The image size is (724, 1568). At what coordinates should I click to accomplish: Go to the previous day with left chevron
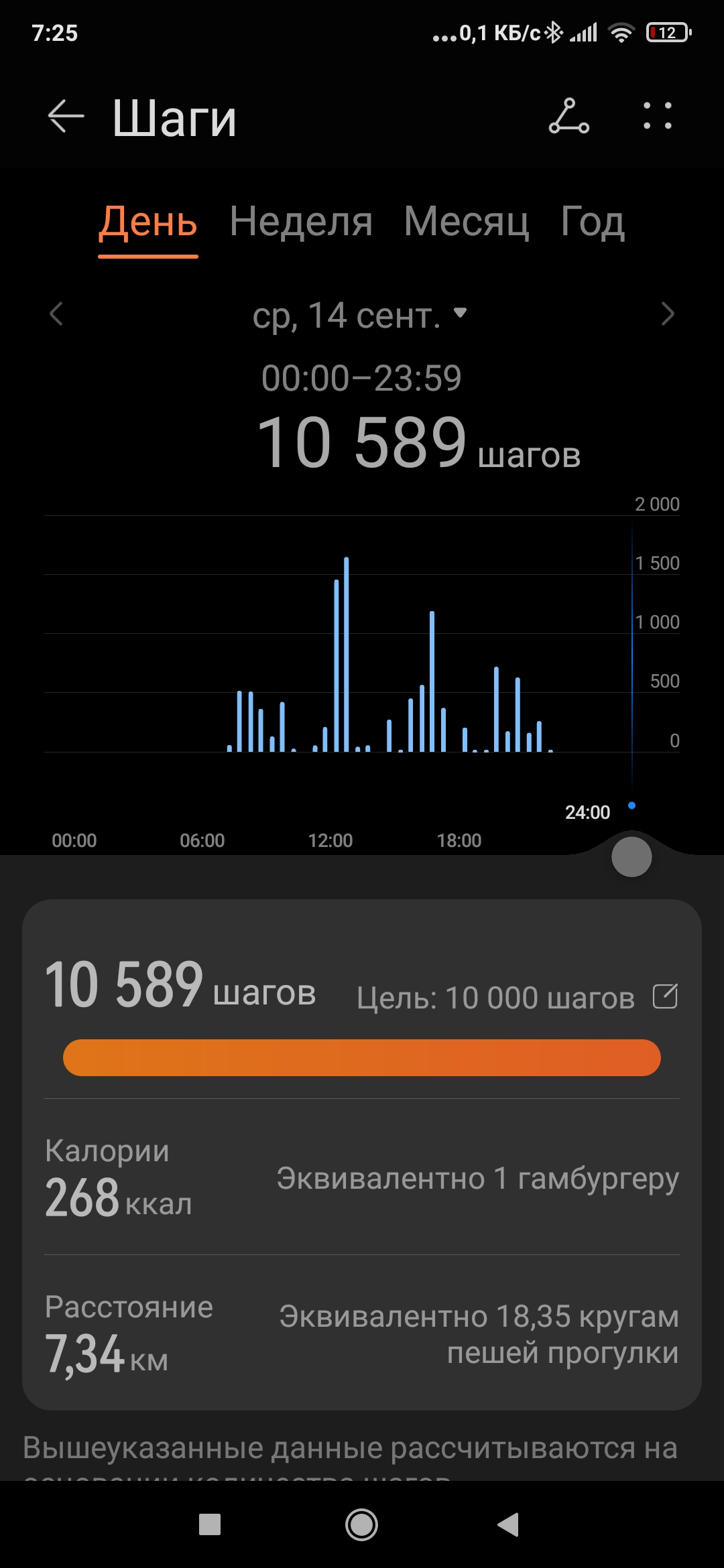(x=56, y=314)
